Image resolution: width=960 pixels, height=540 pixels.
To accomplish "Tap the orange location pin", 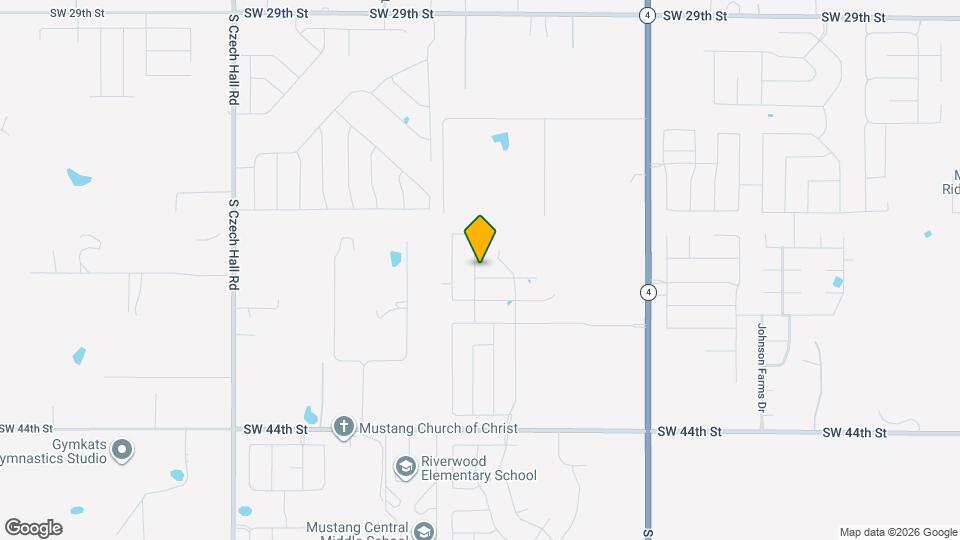I will click(480, 238).
